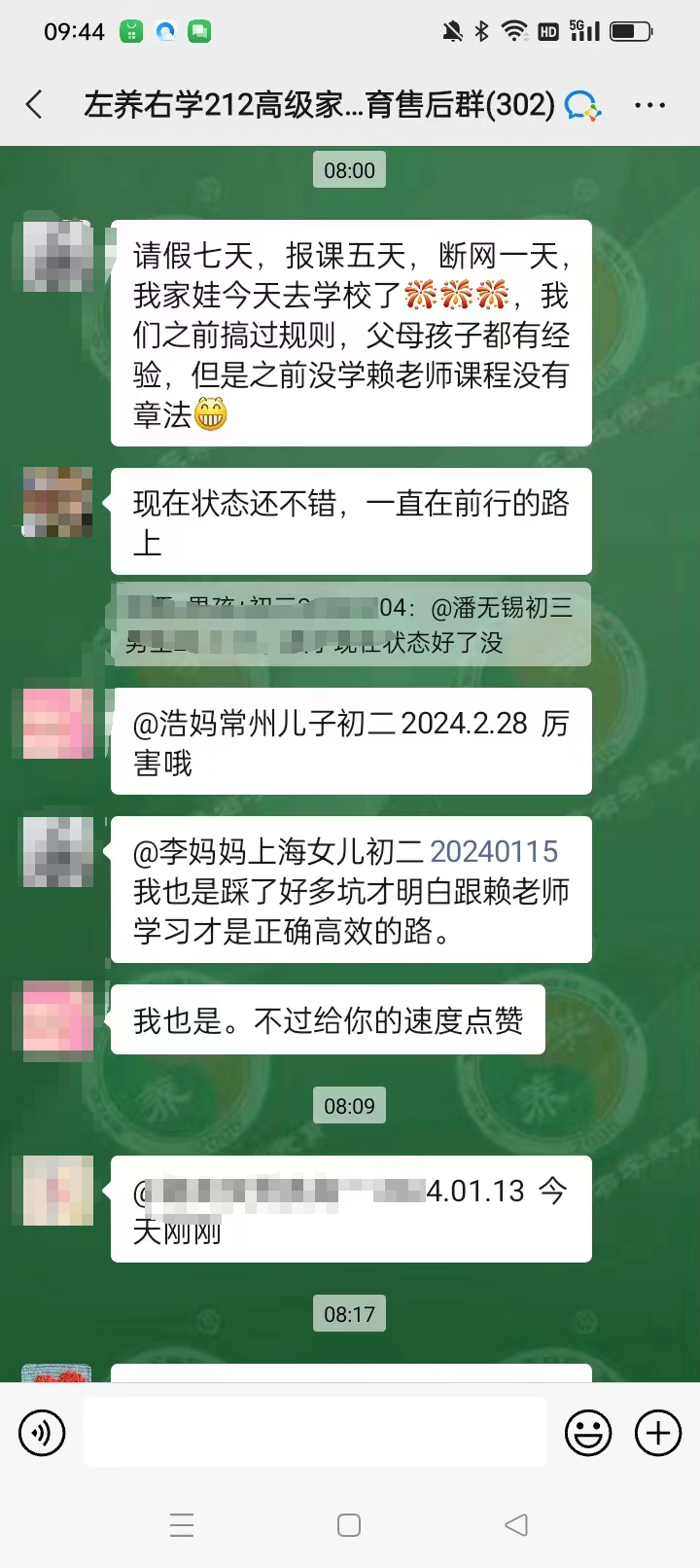Focus the message text field
The width and height of the screenshot is (700, 1568).
(x=314, y=1432)
